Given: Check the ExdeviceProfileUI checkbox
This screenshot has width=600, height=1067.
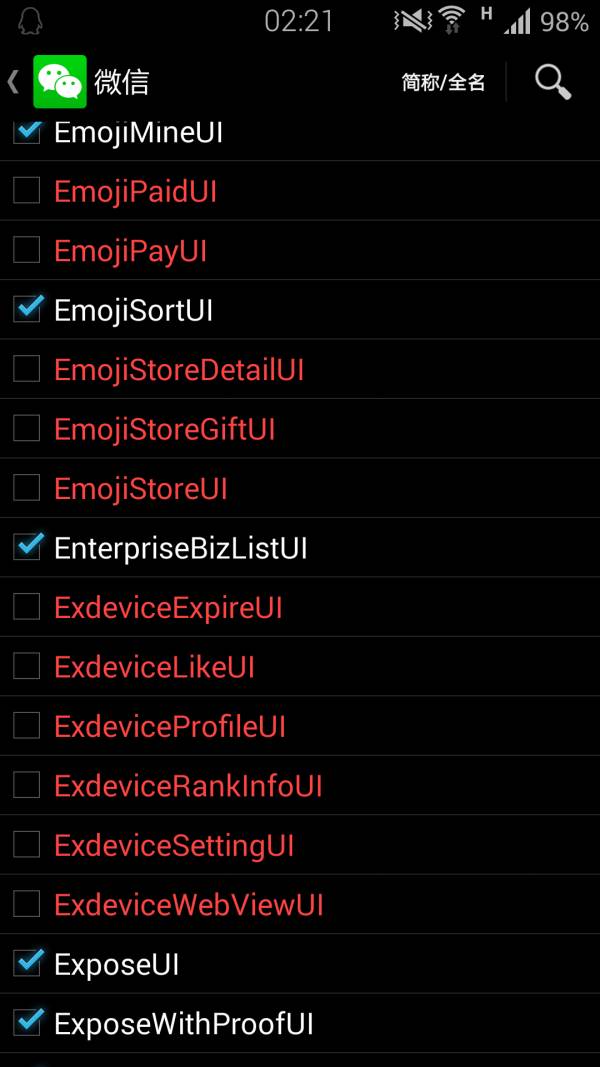Looking at the screenshot, I should [x=27, y=726].
